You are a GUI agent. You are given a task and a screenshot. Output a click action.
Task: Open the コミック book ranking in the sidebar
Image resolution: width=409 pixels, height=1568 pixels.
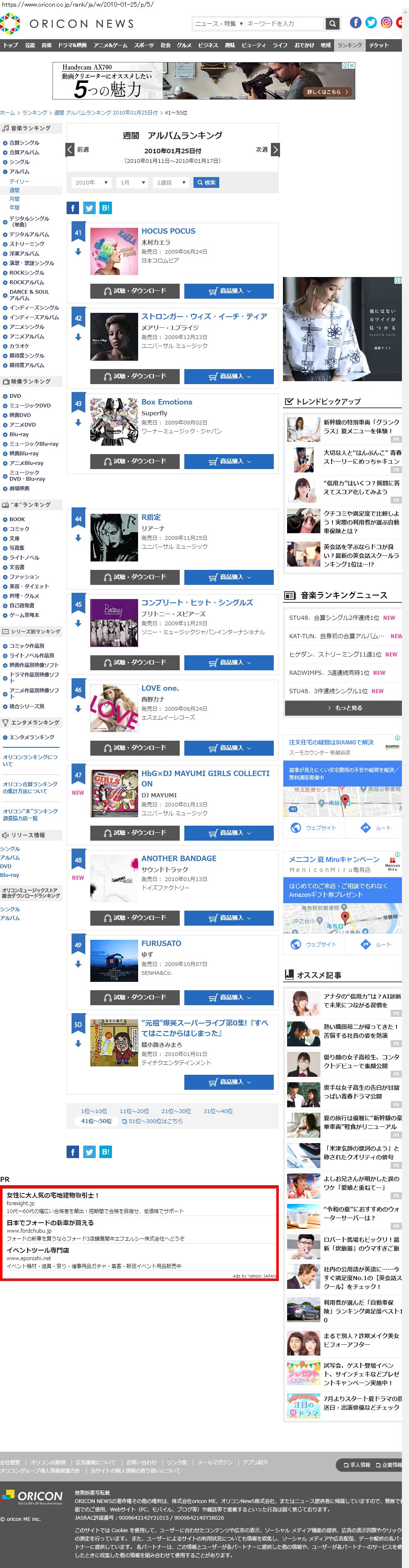coord(19,529)
